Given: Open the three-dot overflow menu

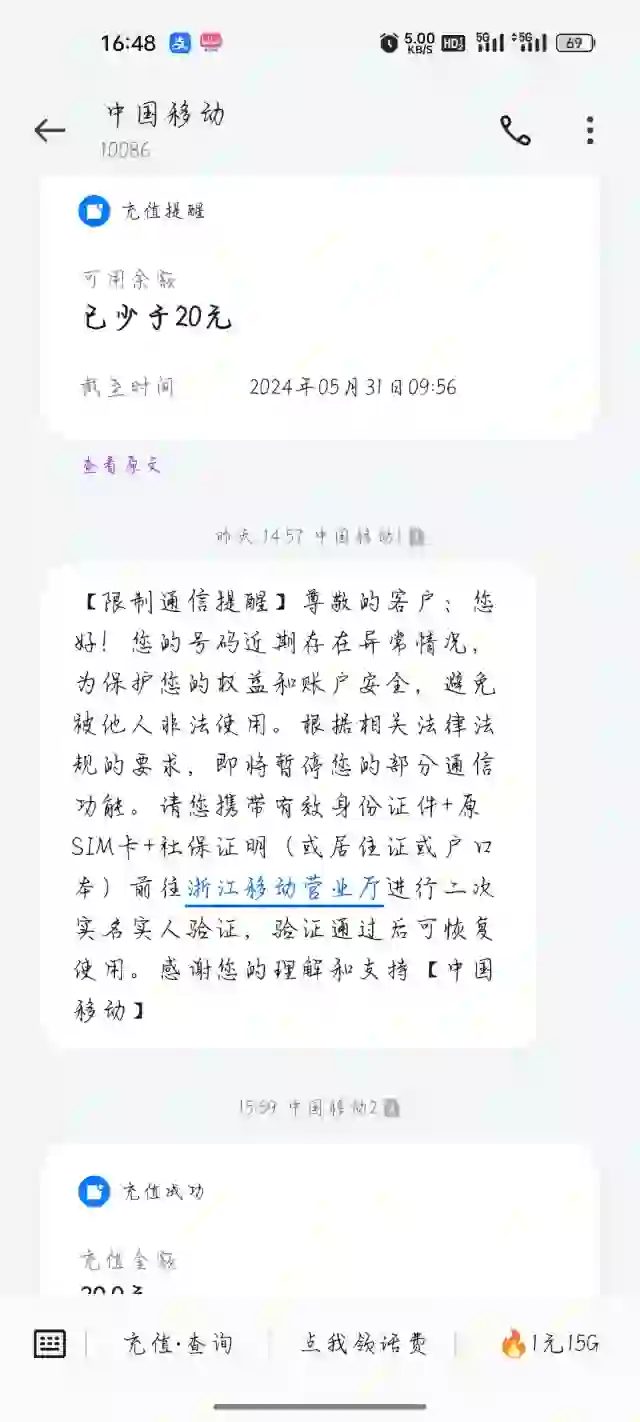Looking at the screenshot, I should (x=590, y=130).
